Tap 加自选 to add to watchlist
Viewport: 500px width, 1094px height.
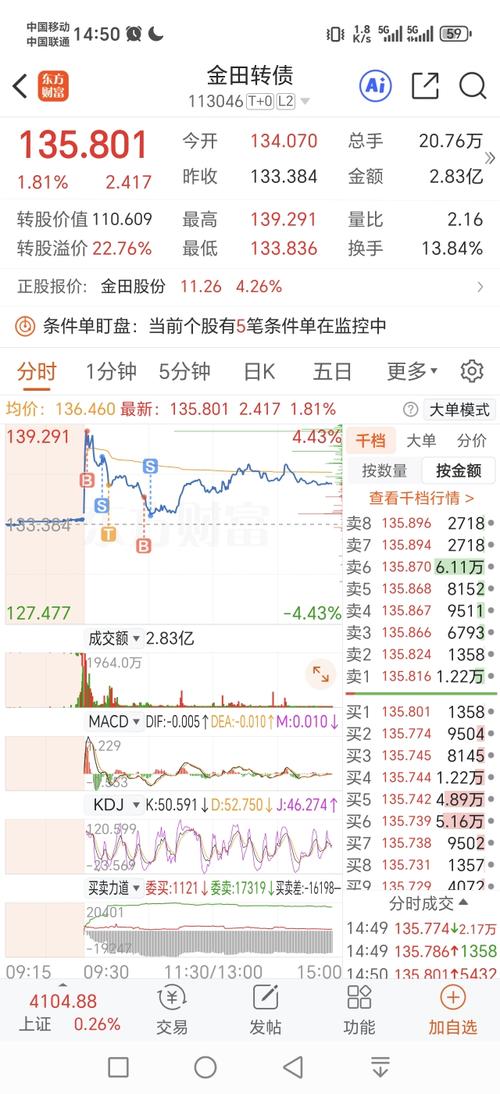pos(453,1010)
